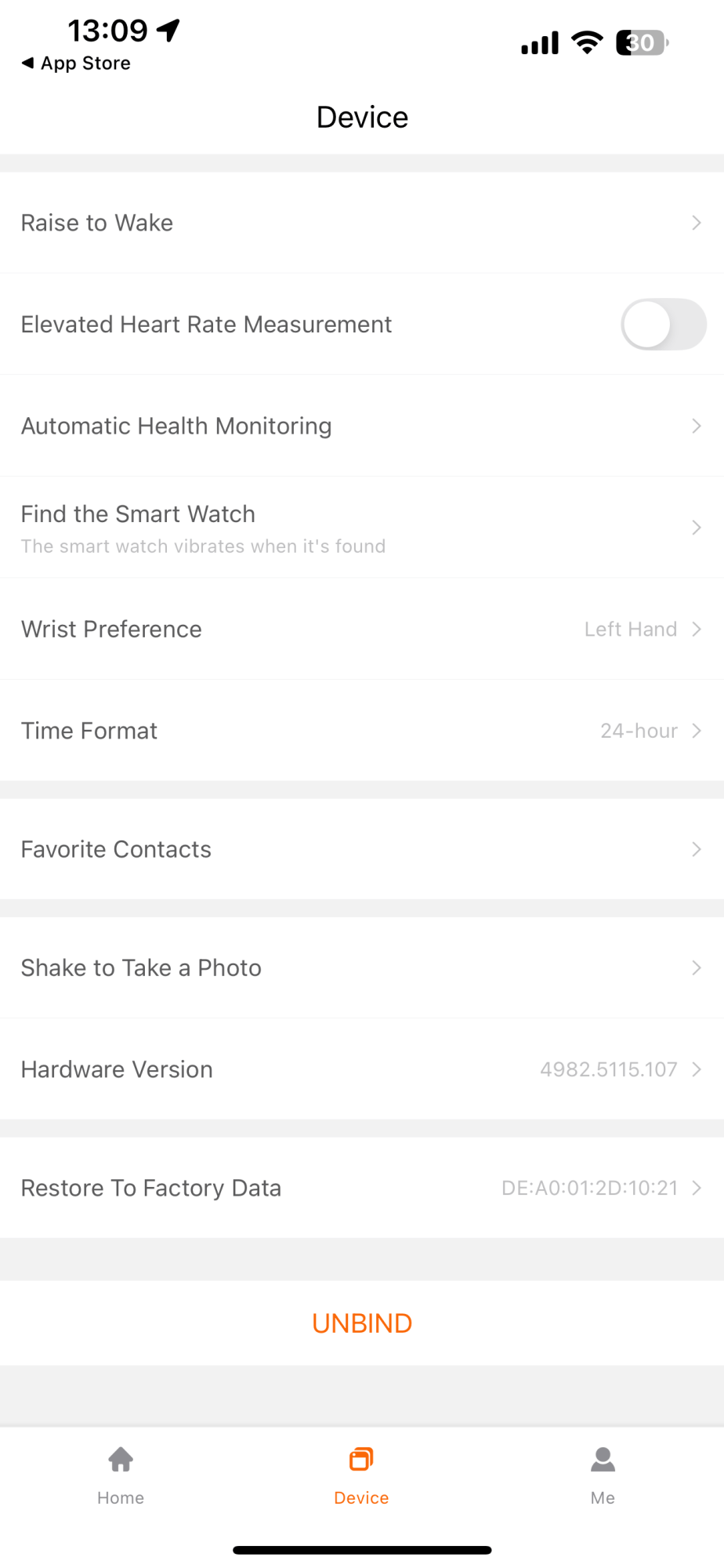This screenshot has width=724, height=1568.
Task: Open Favorite Contacts
Action: coord(360,849)
